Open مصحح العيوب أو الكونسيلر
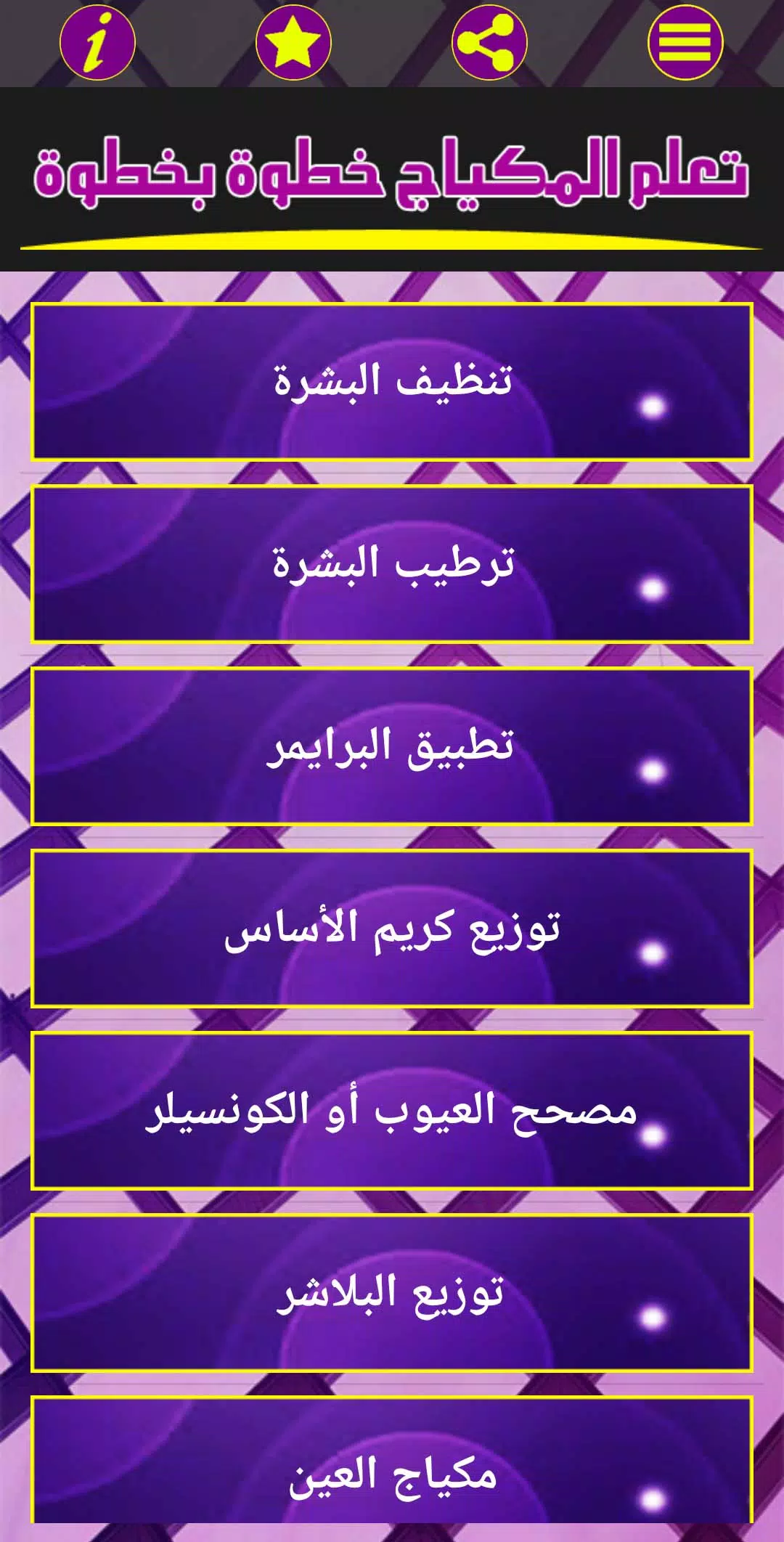This screenshot has width=784, height=1542. click(392, 1111)
